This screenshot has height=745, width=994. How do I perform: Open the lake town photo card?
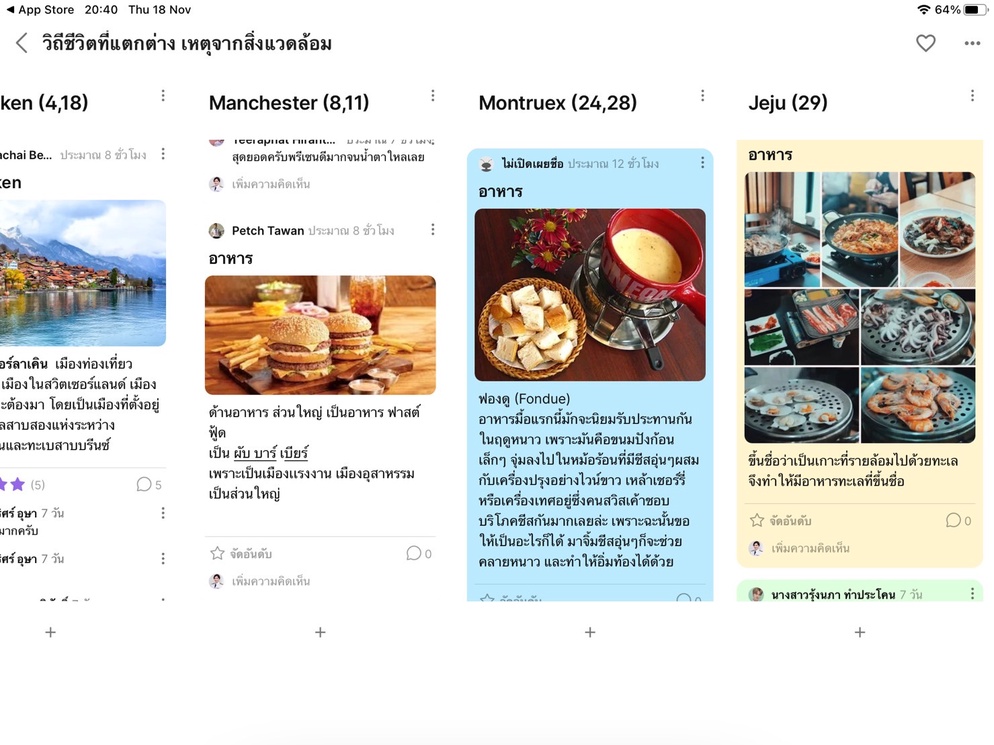[82, 272]
